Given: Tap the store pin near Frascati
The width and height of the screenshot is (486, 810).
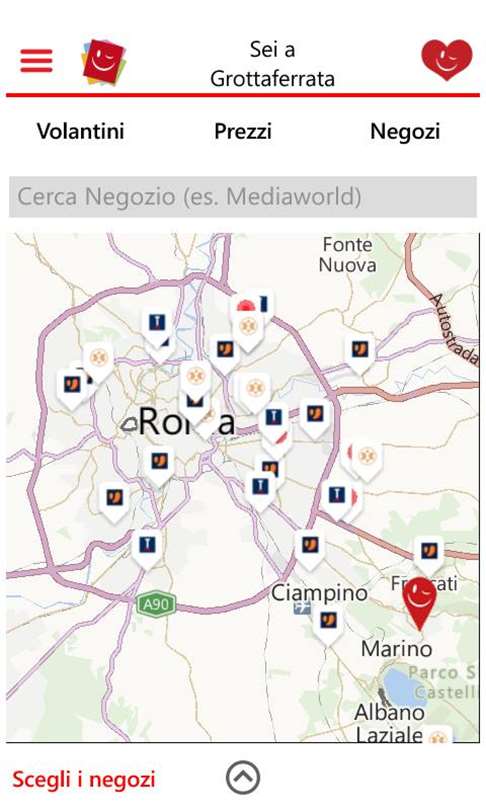Looking at the screenshot, I should click(x=429, y=555).
